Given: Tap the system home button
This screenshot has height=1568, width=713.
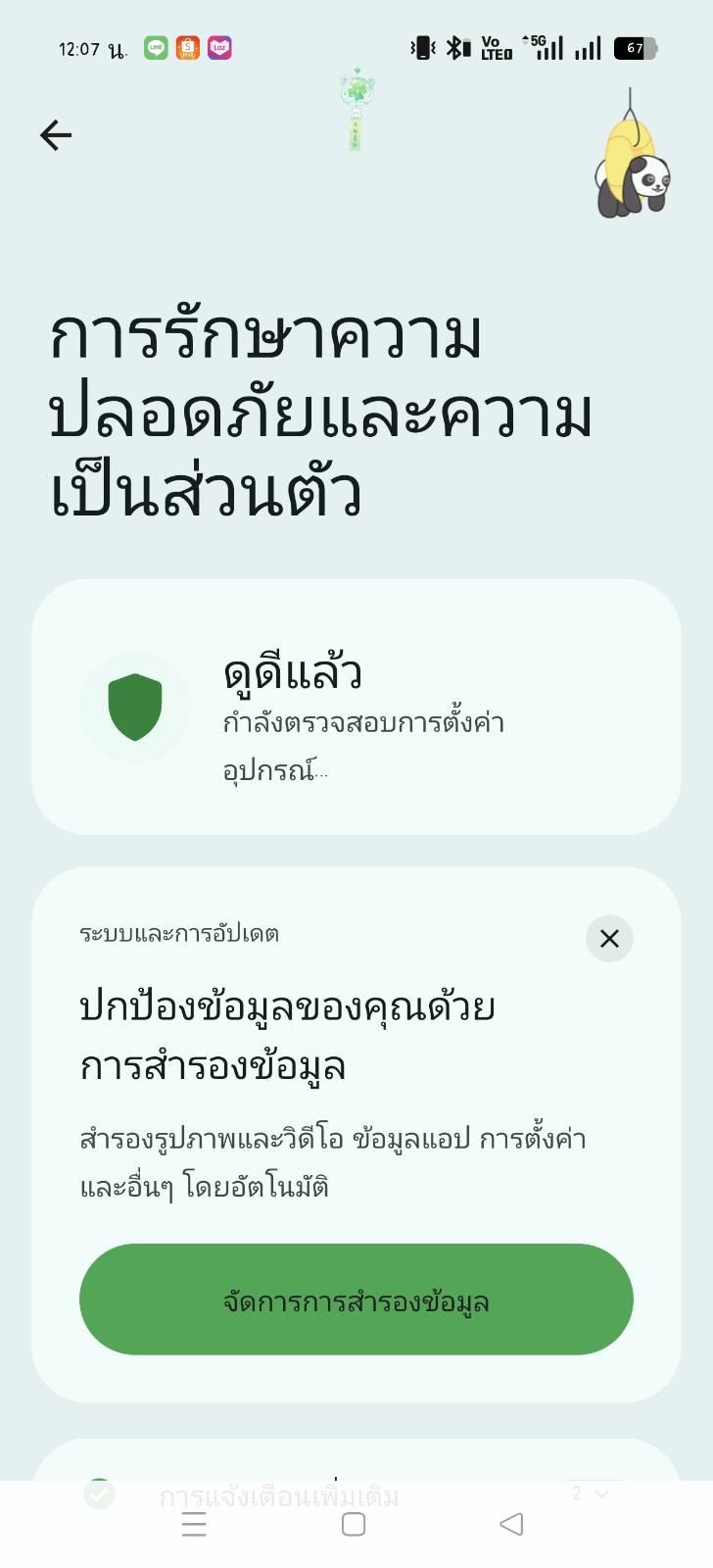Looking at the screenshot, I should 354,1524.
